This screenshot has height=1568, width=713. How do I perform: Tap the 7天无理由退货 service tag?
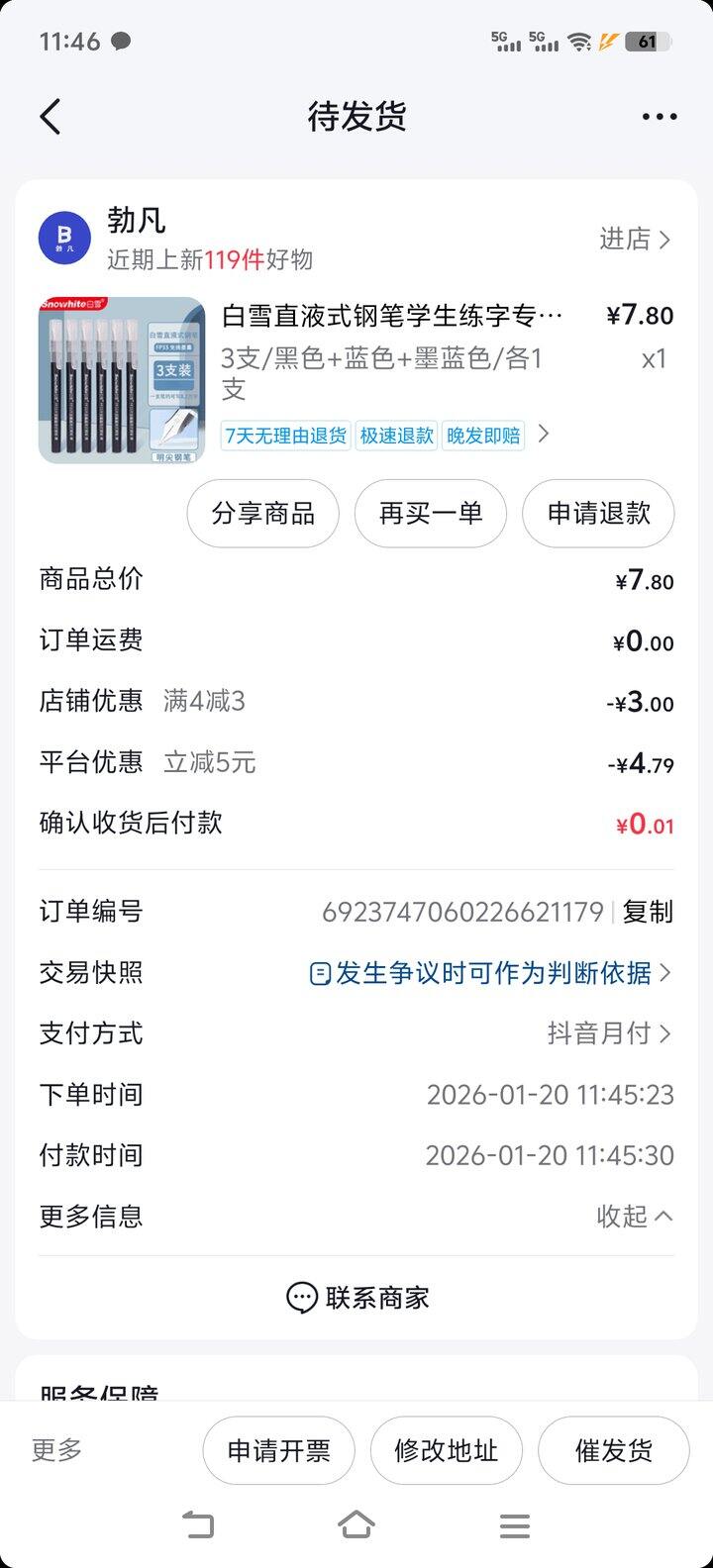click(285, 435)
